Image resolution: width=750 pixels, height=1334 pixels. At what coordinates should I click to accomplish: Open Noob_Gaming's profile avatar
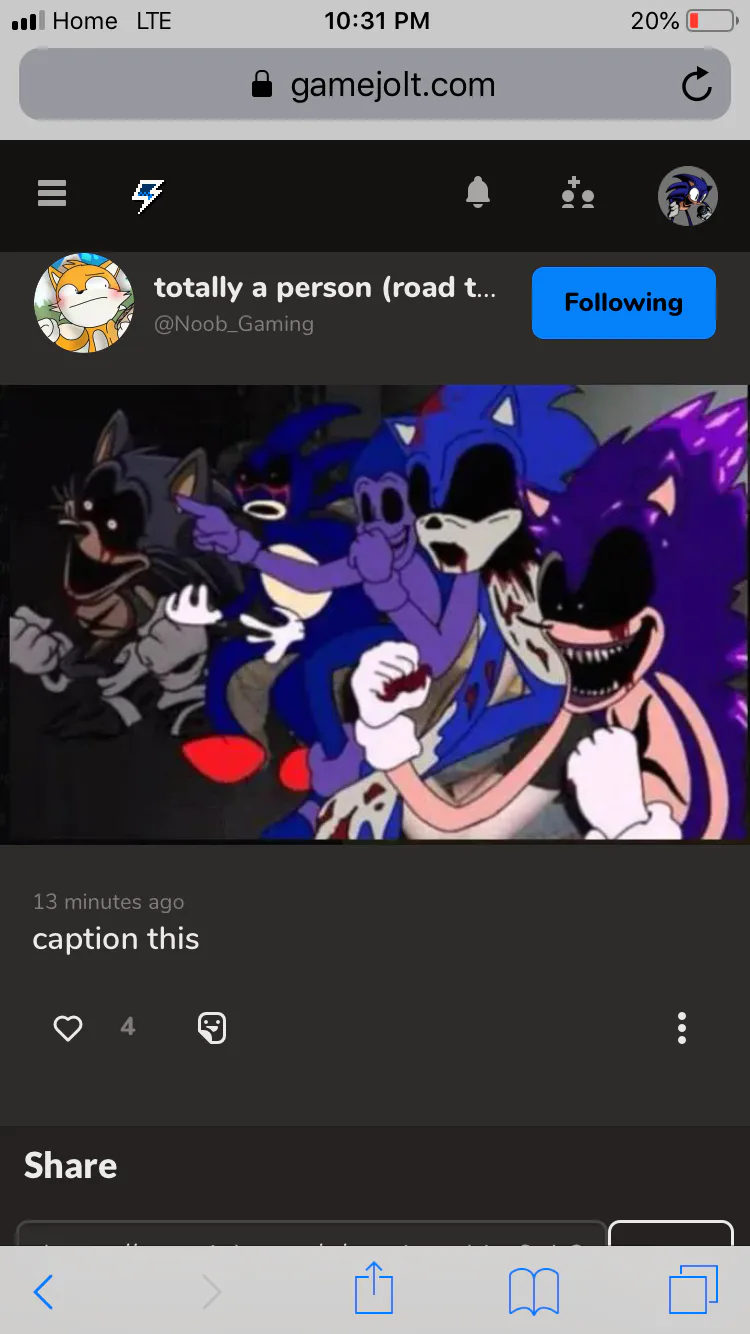(84, 303)
